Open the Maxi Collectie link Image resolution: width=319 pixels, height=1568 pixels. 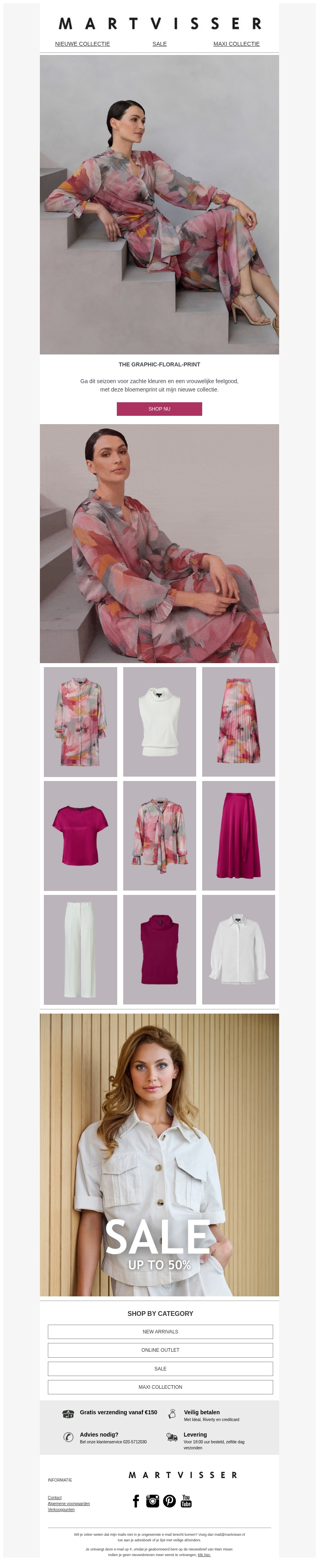236,44
